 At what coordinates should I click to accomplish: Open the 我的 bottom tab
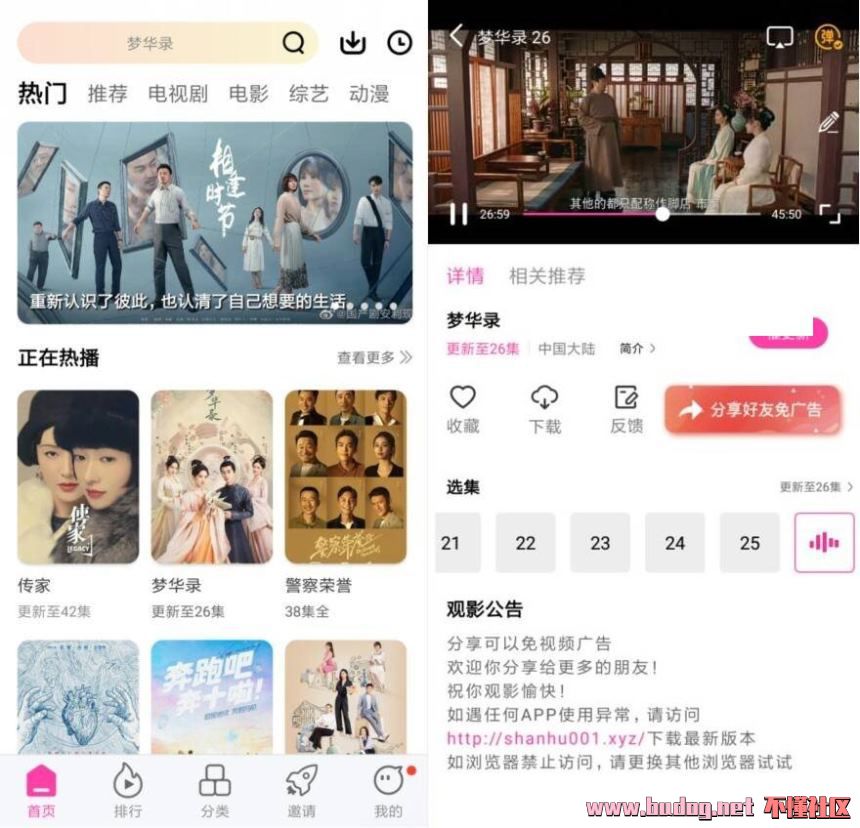[389, 791]
